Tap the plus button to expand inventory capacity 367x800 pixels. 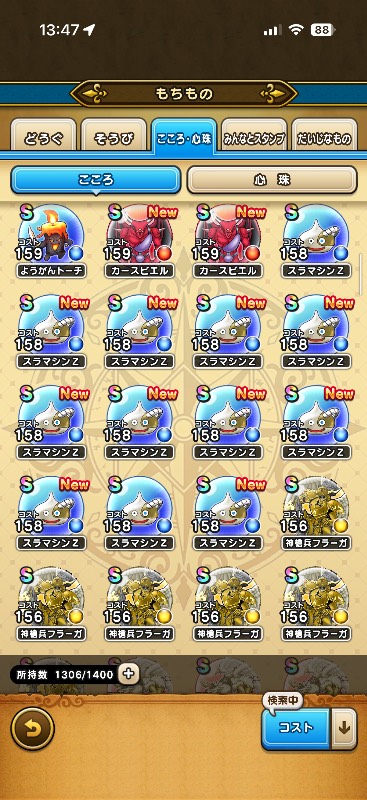pos(128,674)
